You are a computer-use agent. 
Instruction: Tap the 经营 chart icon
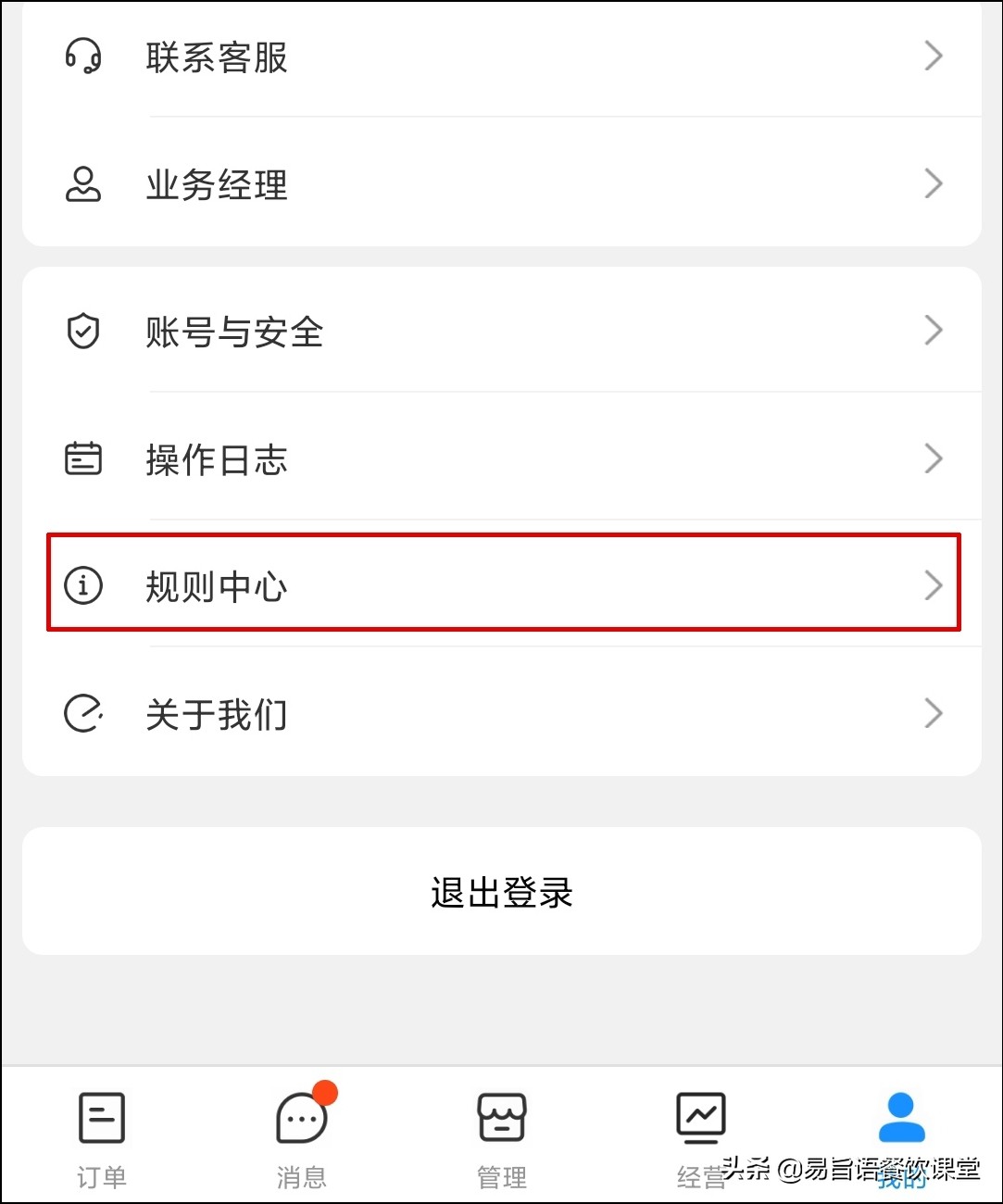tap(701, 1116)
